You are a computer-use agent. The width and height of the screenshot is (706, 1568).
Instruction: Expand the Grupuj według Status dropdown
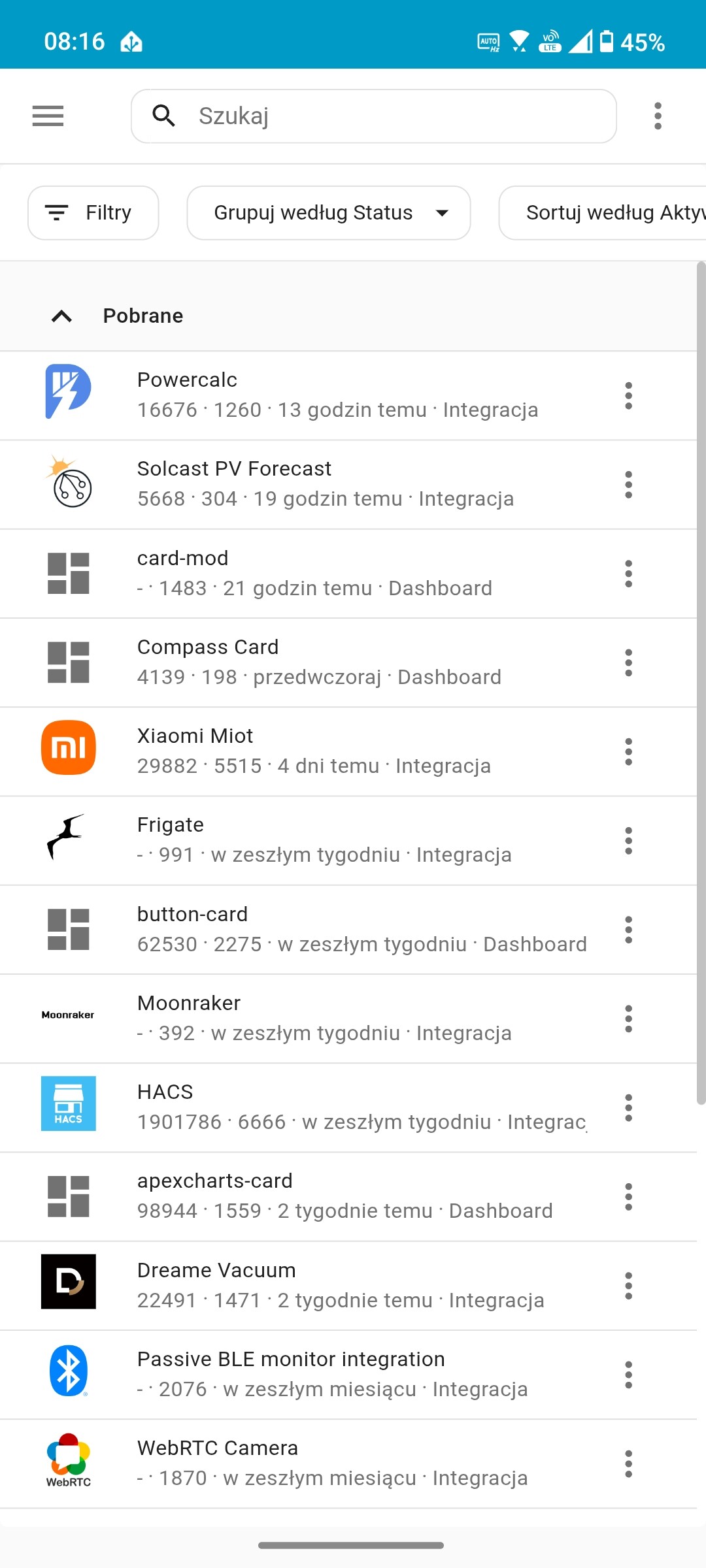(329, 213)
